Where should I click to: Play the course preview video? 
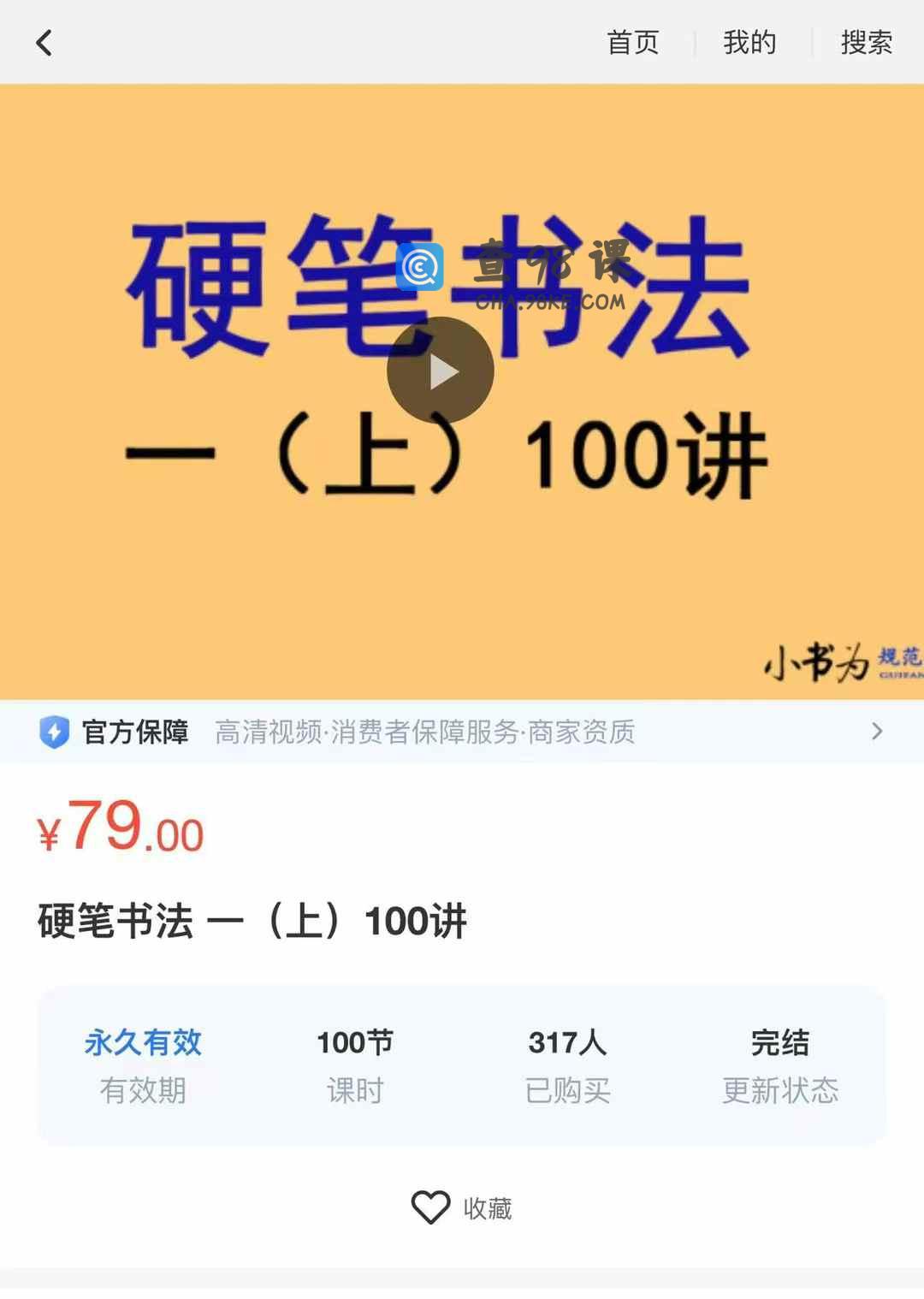[x=441, y=371]
